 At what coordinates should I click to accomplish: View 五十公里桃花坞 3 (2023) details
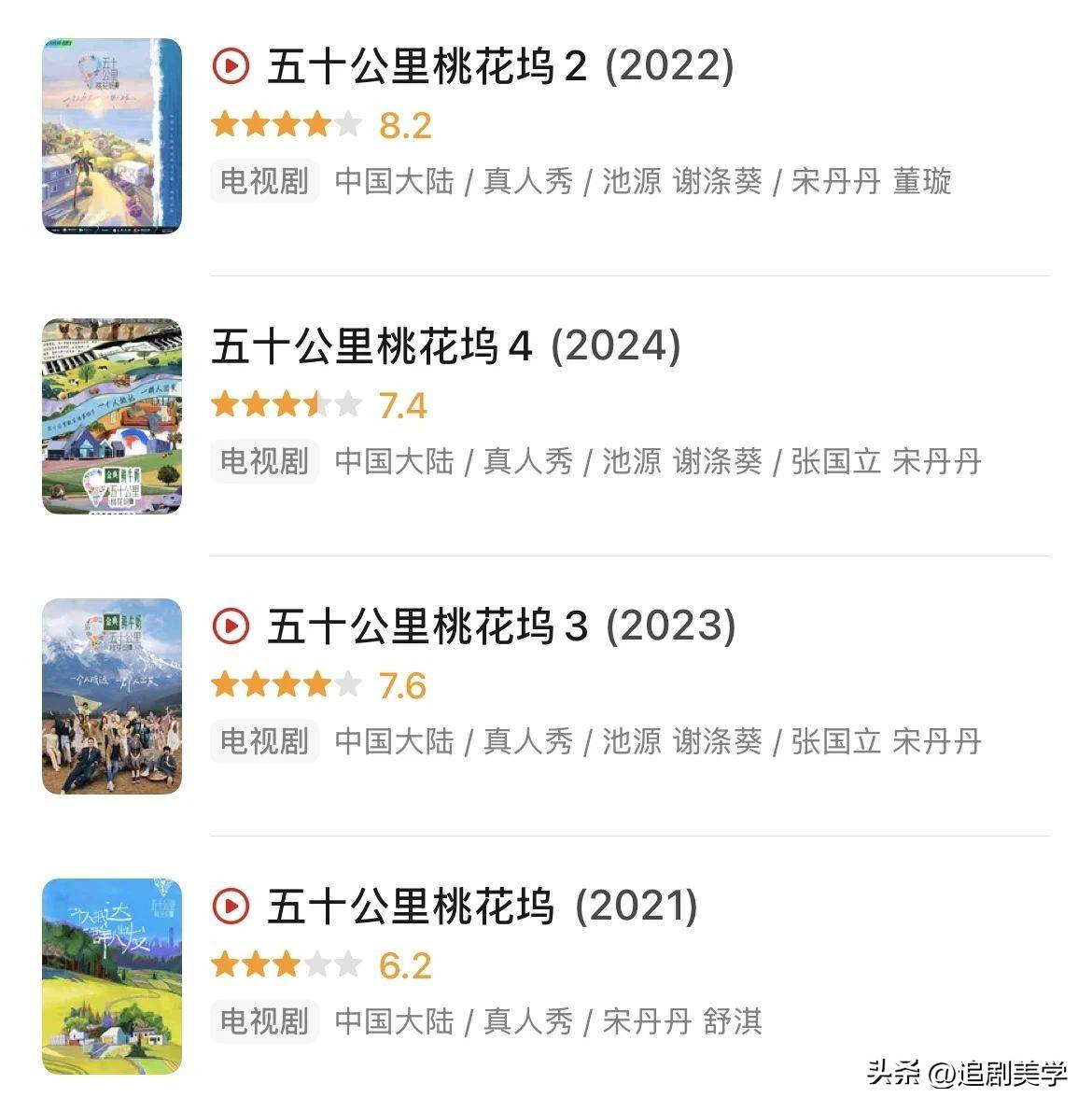(x=500, y=627)
